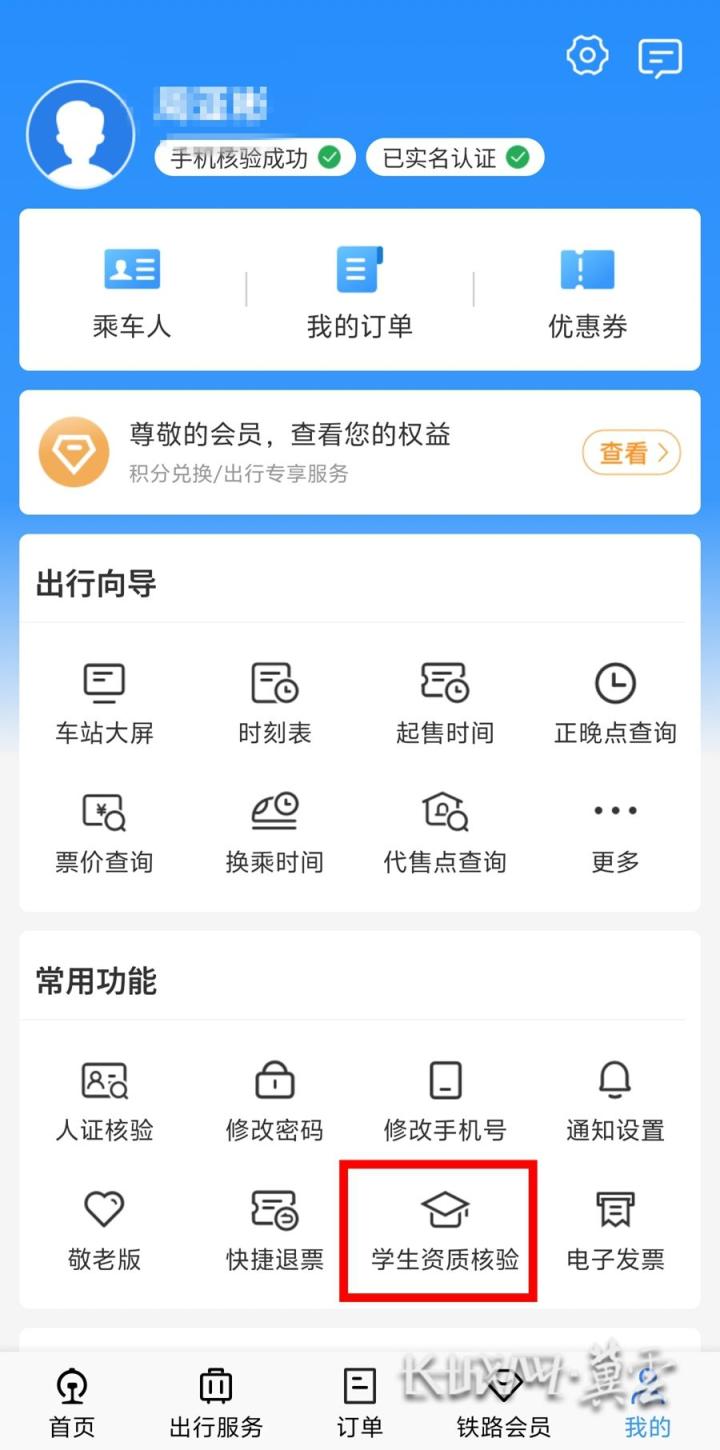
Task: Open 电子发票
Action: point(615,1230)
